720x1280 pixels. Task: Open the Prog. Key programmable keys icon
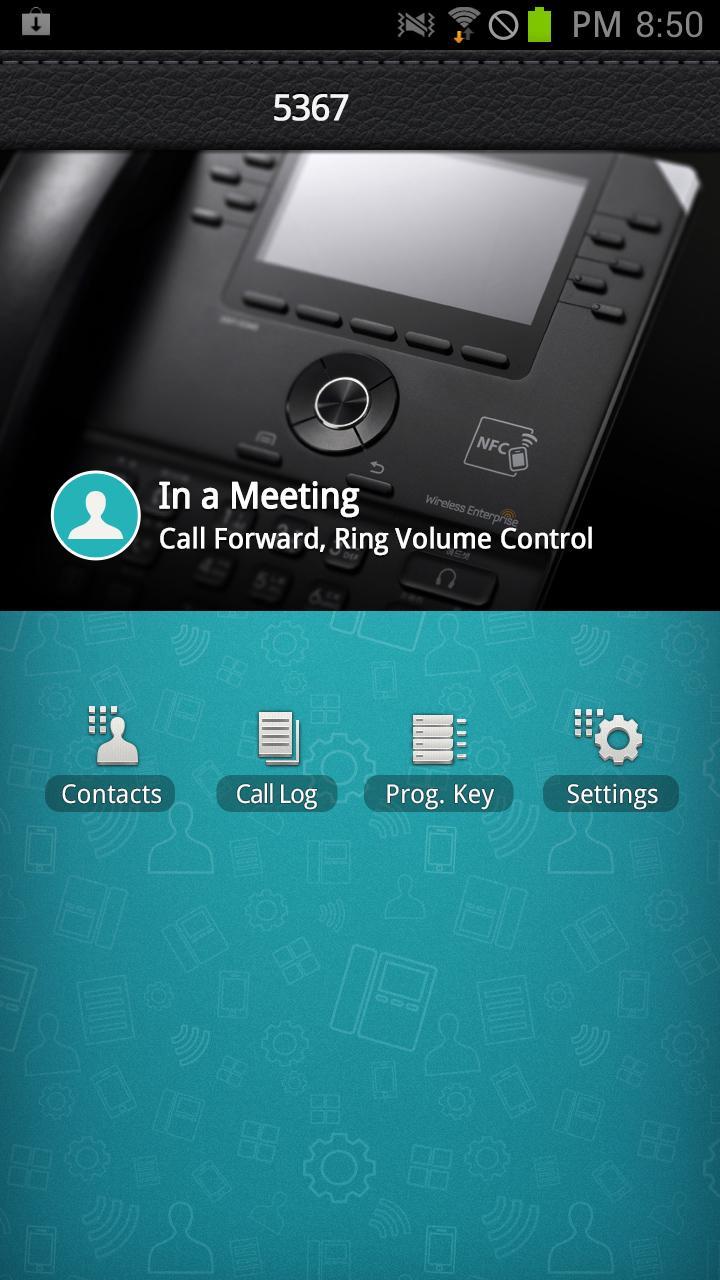pos(438,737)
